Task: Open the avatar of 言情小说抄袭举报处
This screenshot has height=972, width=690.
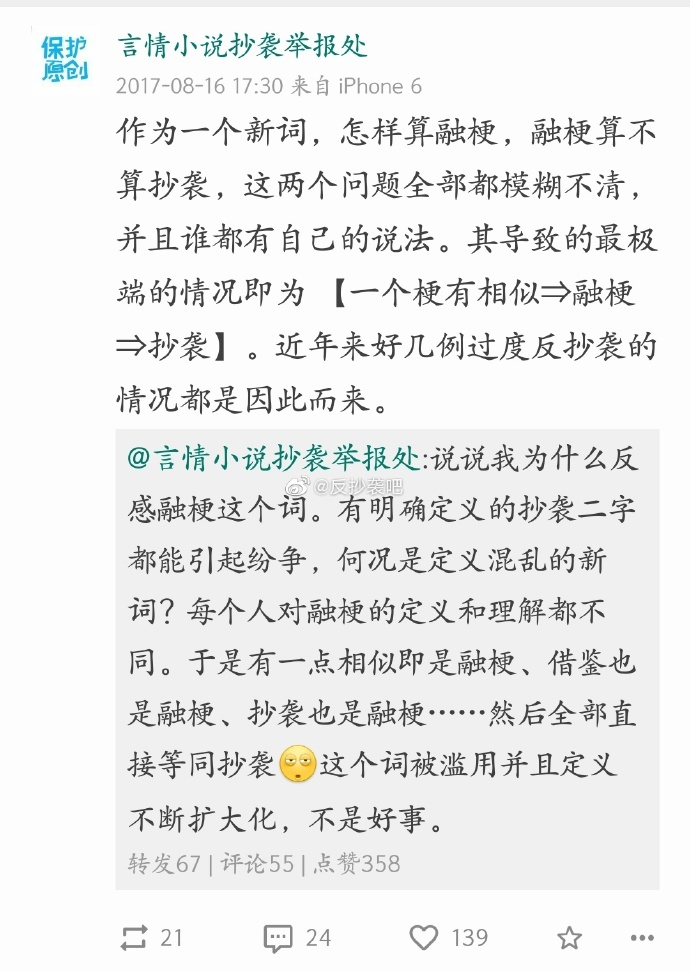Action: click(64, 58)
